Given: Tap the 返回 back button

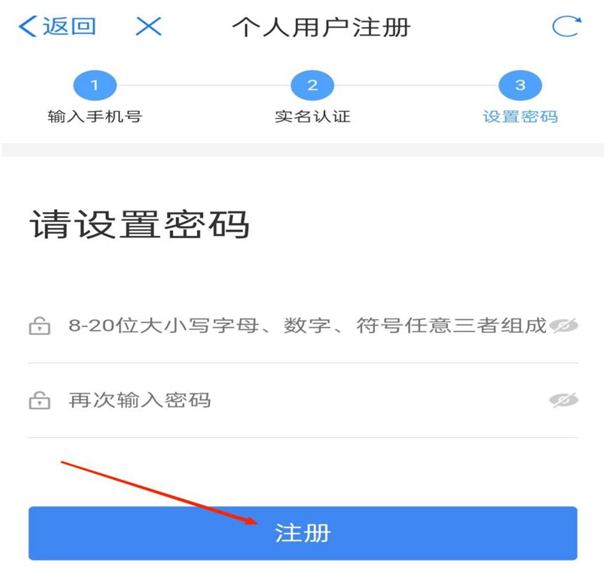Looking at the screenshot, I should pos(58,26).
